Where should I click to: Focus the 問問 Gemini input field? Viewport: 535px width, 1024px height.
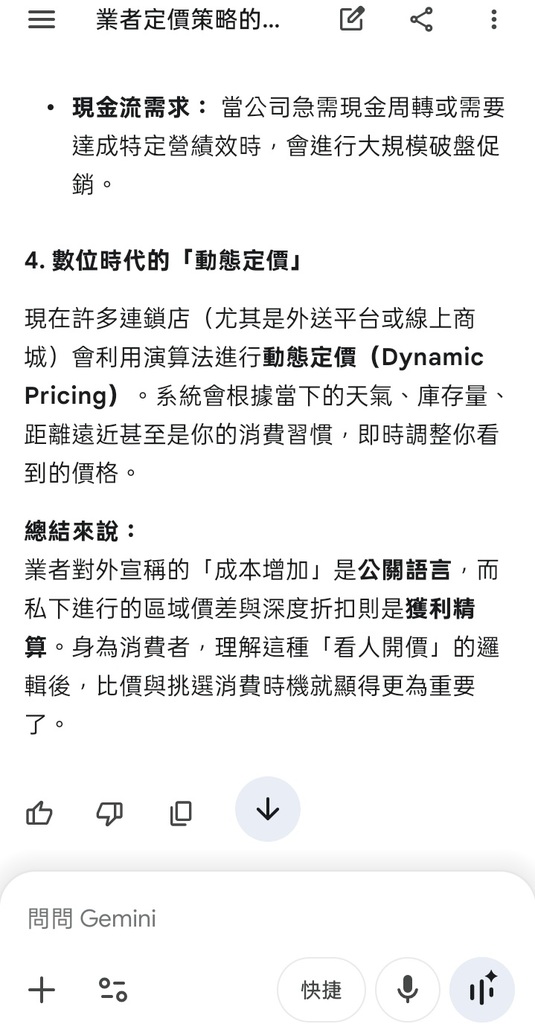[267, 919]
